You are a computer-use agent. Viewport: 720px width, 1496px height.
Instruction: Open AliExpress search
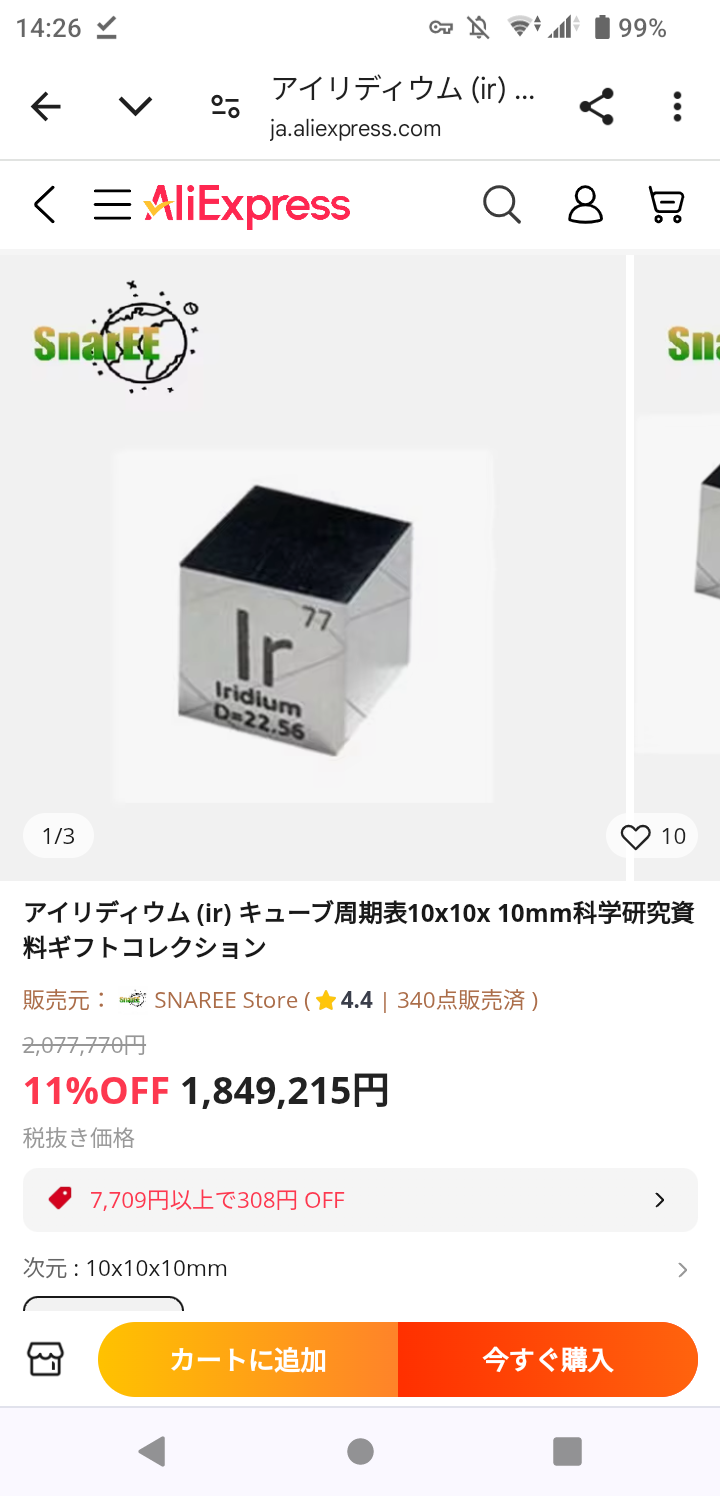502,205
